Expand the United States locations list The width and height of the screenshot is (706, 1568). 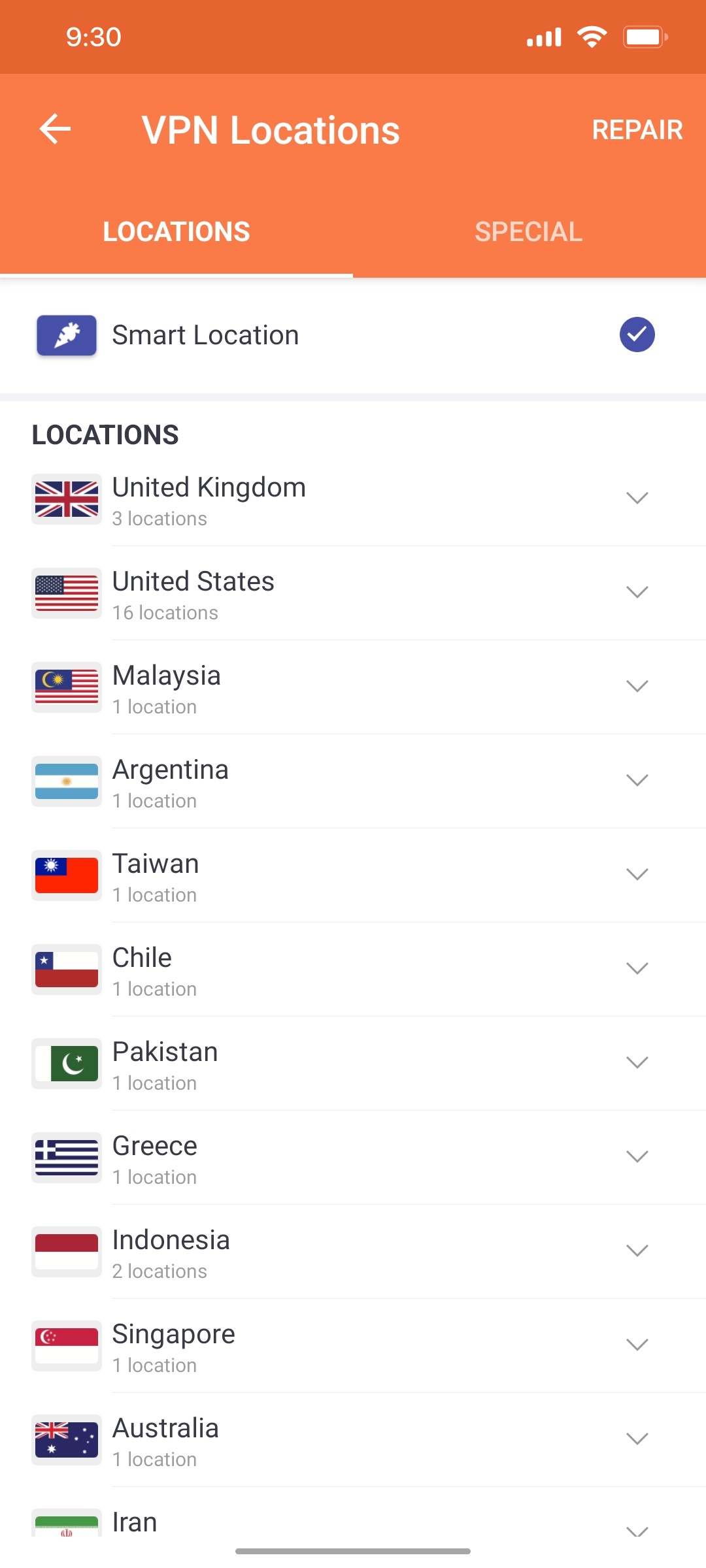(637, 593)
